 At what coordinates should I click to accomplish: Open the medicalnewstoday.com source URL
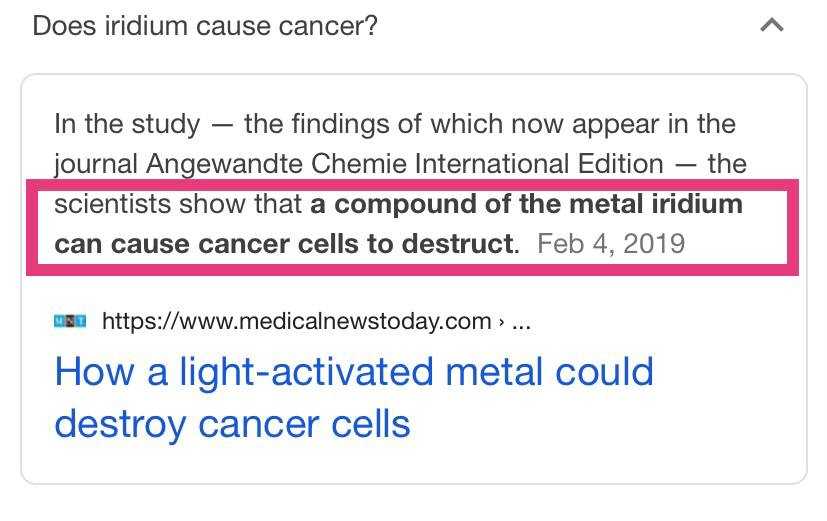click(x=296, y=321)
